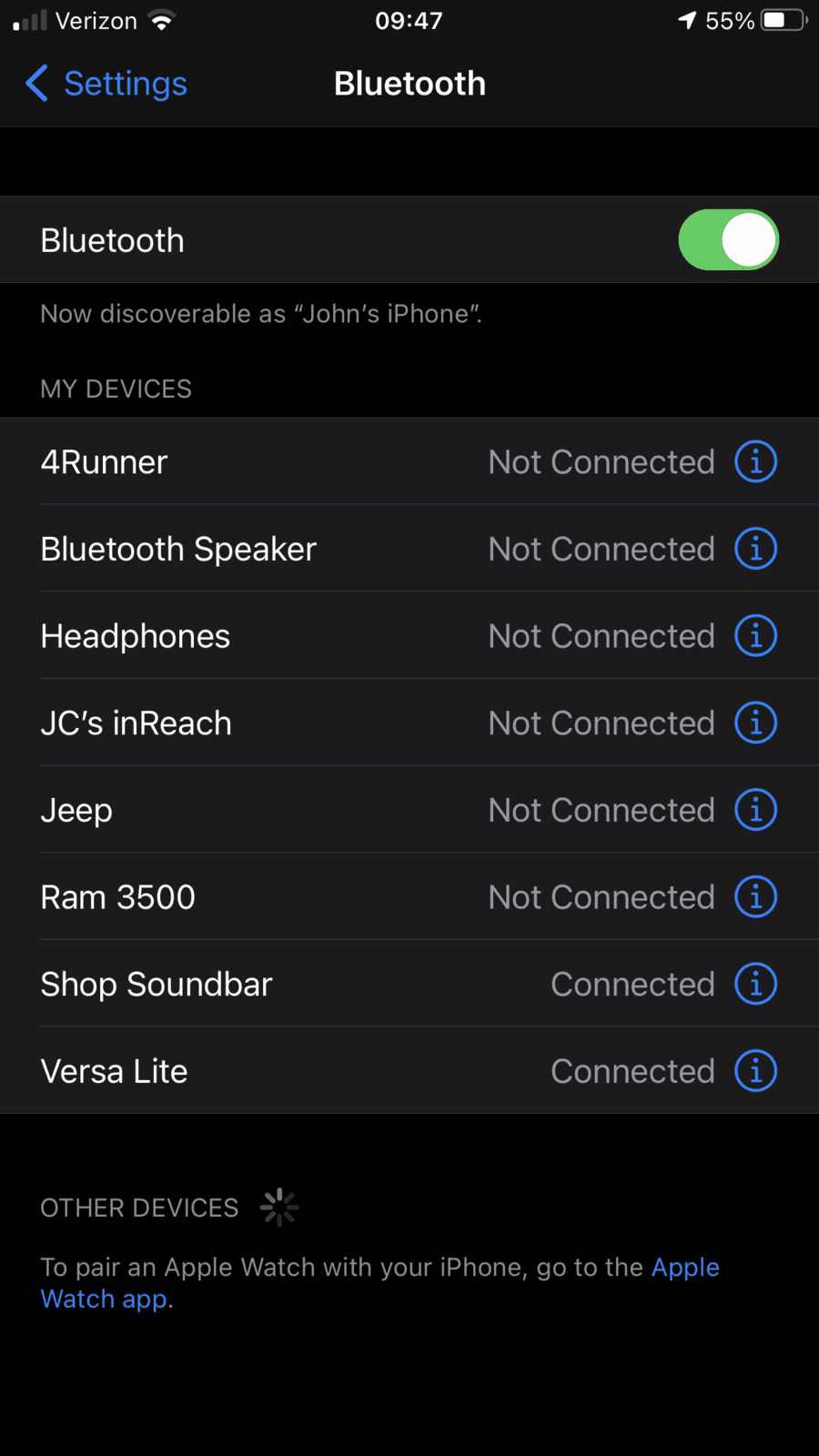Viewport: 819px width, 1456px height.
Task: Select the Headphones device row
Action: coord(409,636)
